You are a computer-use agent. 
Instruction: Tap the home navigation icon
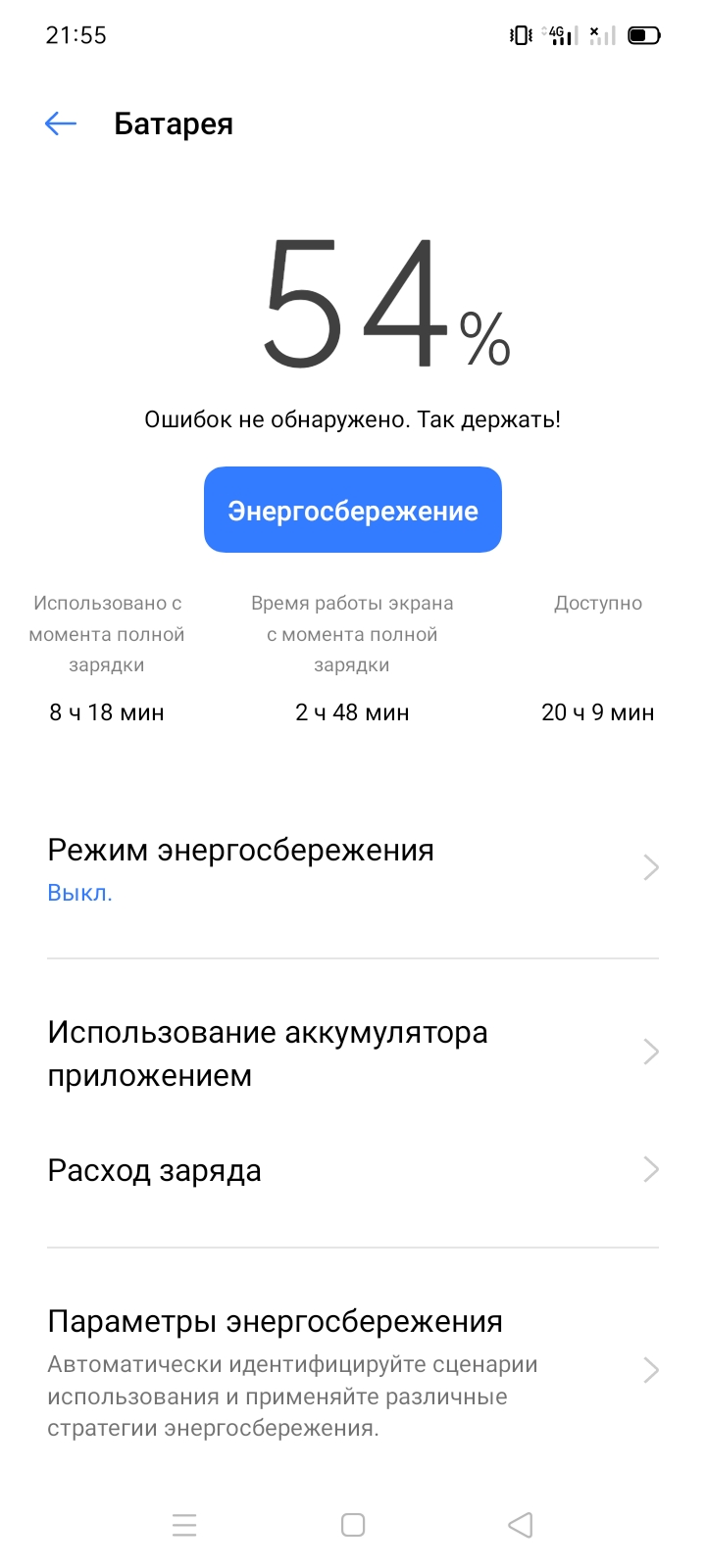352,1524
